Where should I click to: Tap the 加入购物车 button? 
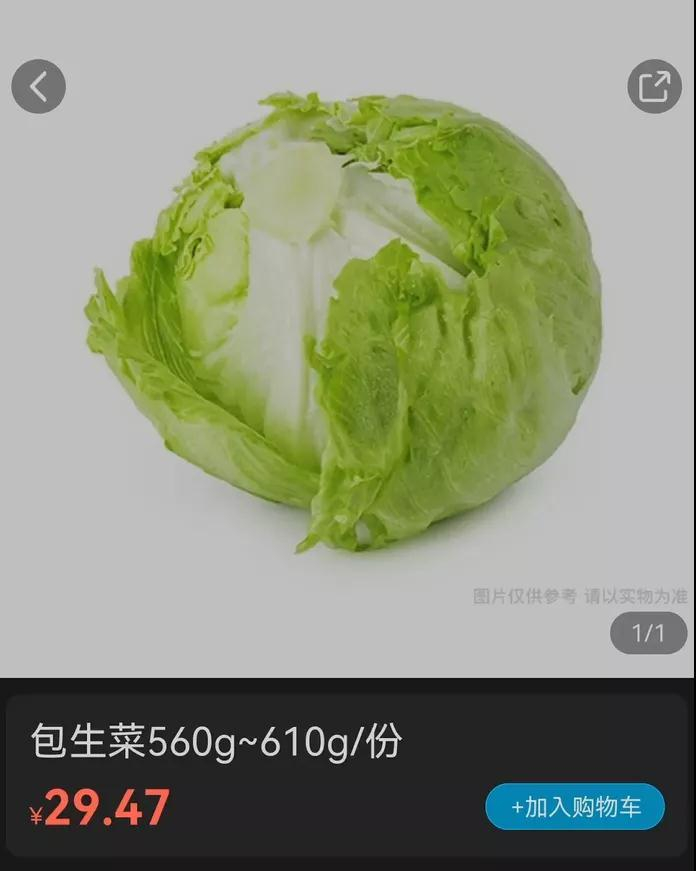pos(575,807)
